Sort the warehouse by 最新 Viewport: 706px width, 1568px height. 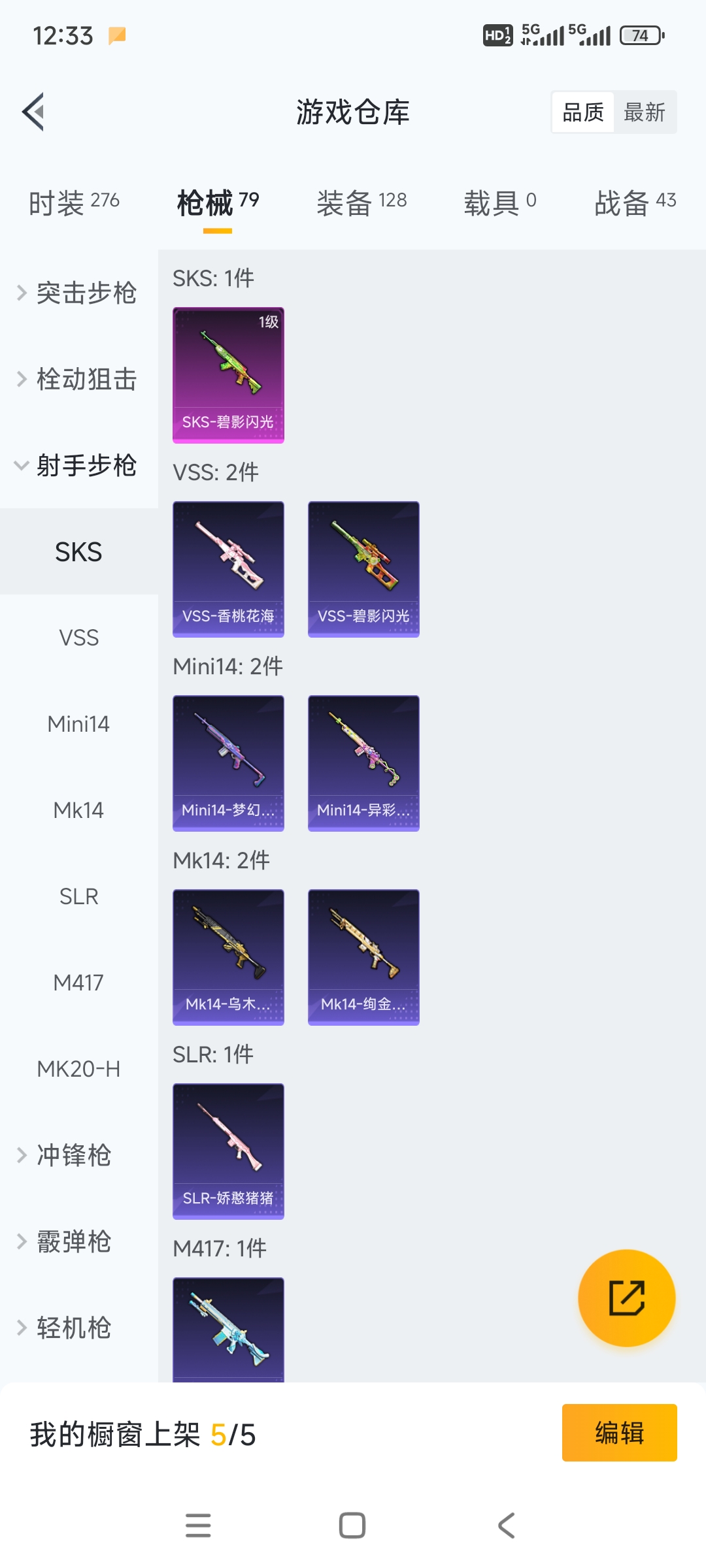point(644,112)
